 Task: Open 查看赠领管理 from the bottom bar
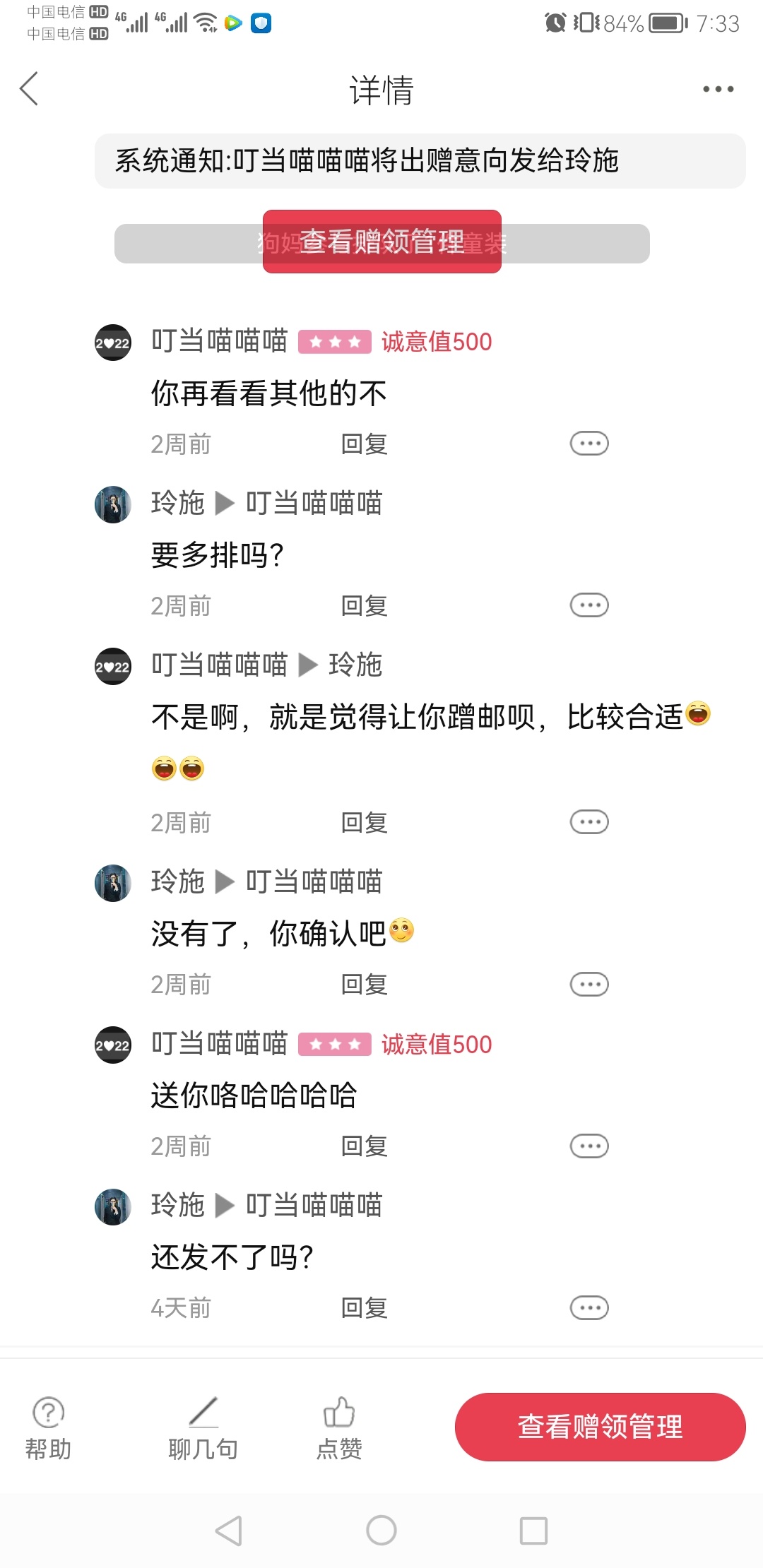pyautogui.click(x=600, y=1427)
